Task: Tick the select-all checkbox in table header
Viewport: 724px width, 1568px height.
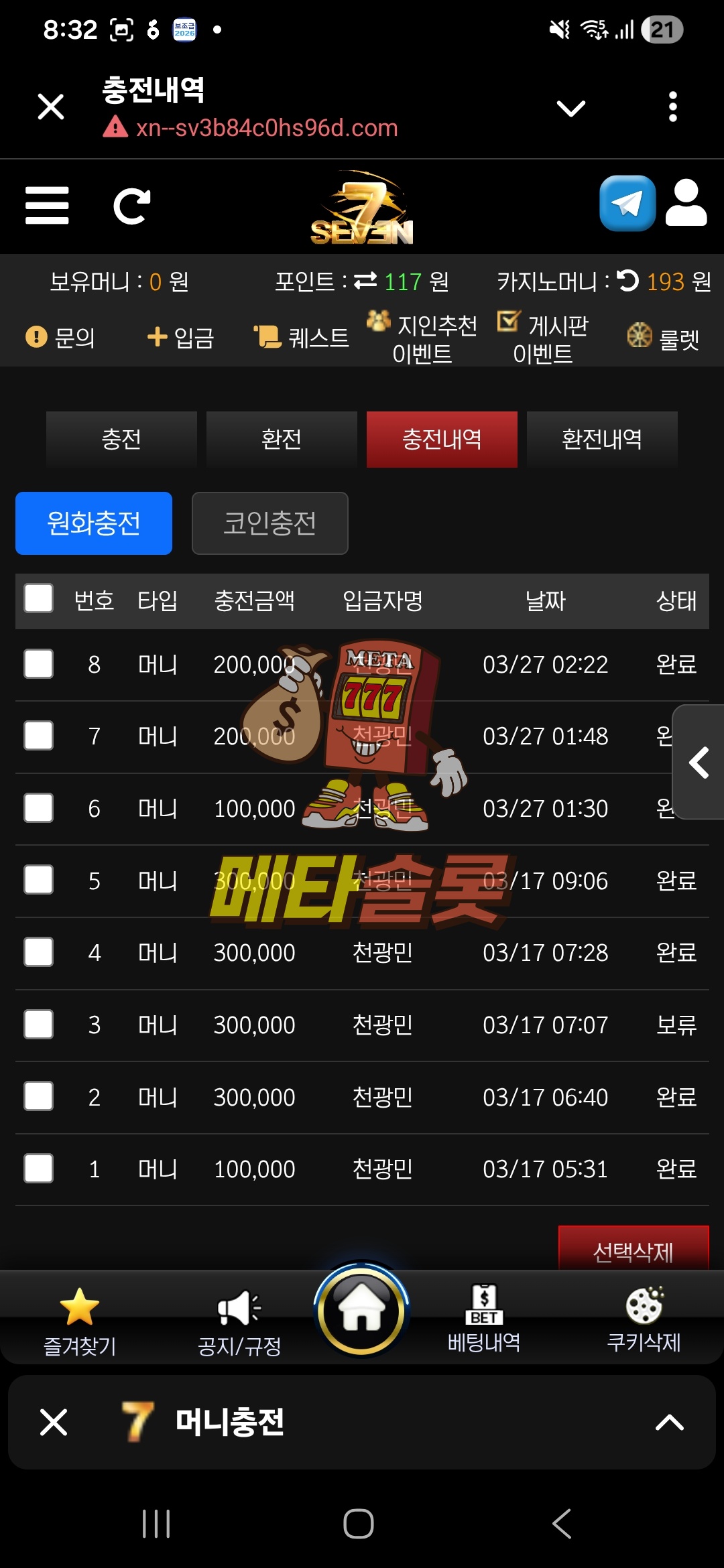Action: (x=39, y=598)
